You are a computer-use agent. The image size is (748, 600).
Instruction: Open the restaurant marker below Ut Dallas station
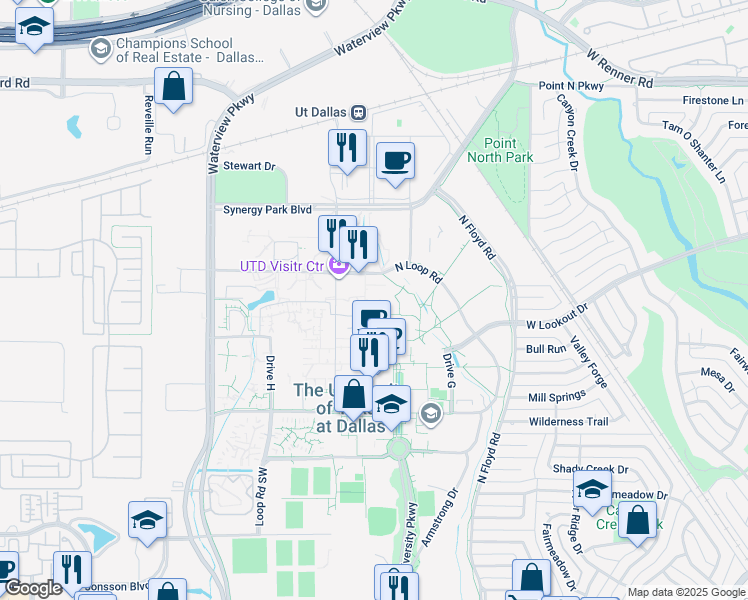(x=347, y=148)
